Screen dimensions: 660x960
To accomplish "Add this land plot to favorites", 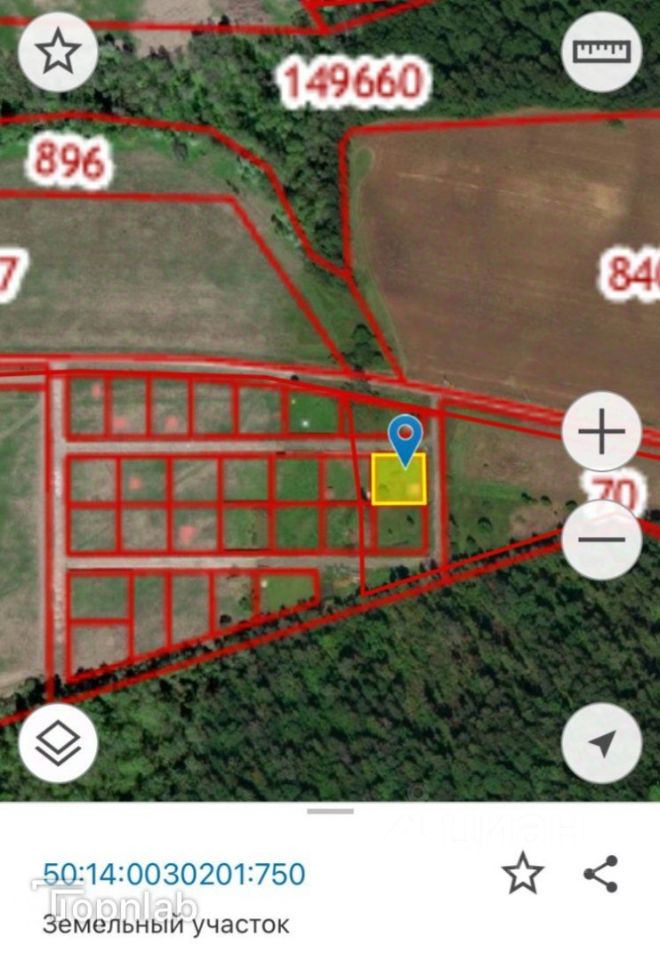I will (x=522, y=874).
